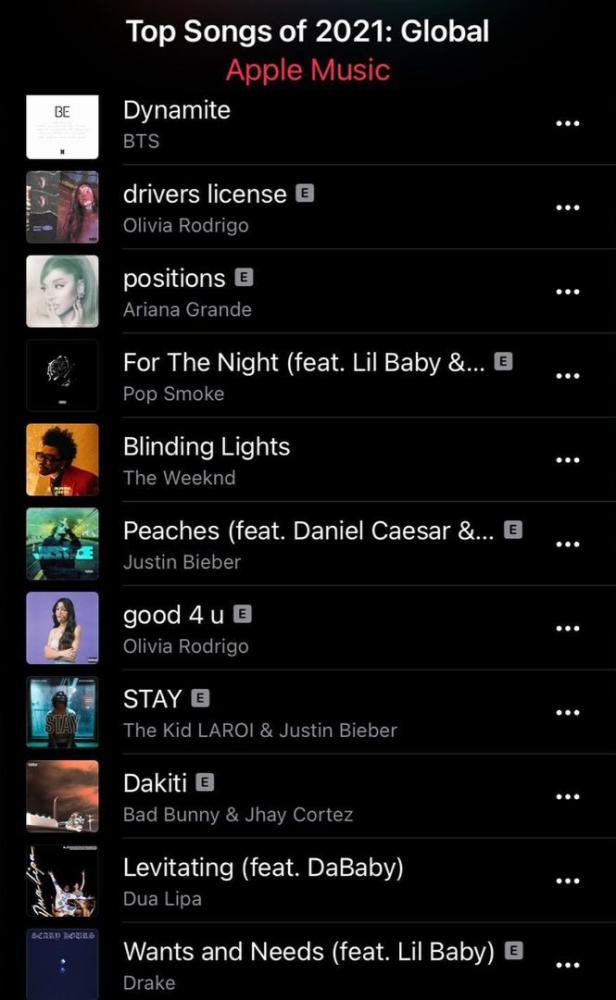Open more options for Blinding Lights

567,460
